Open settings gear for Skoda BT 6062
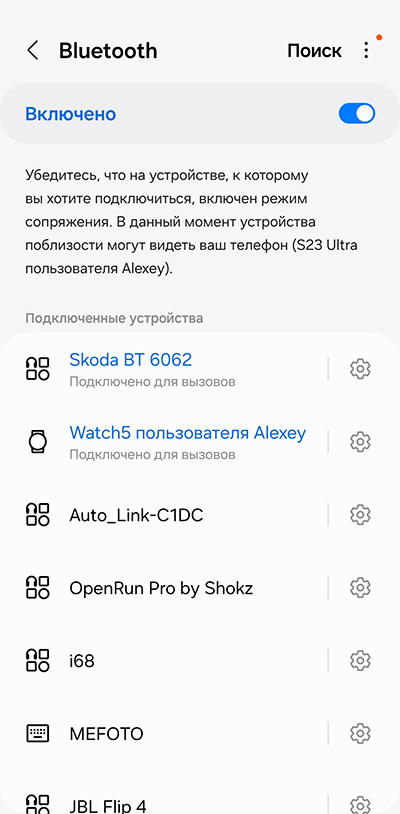This screenshot has width=400, height=814. tap(360, 369)
